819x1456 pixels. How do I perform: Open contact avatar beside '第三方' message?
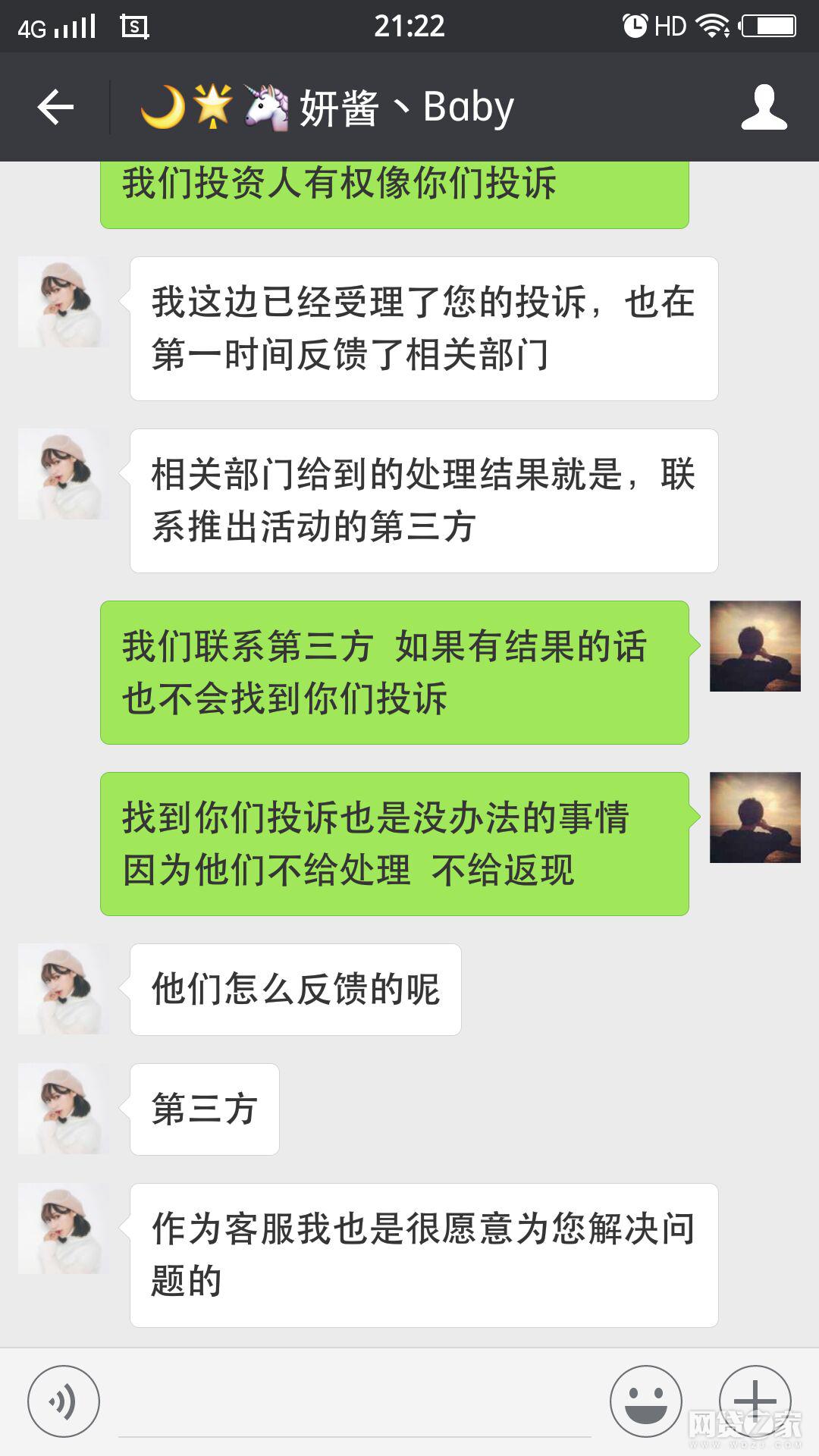point(64,1109)
